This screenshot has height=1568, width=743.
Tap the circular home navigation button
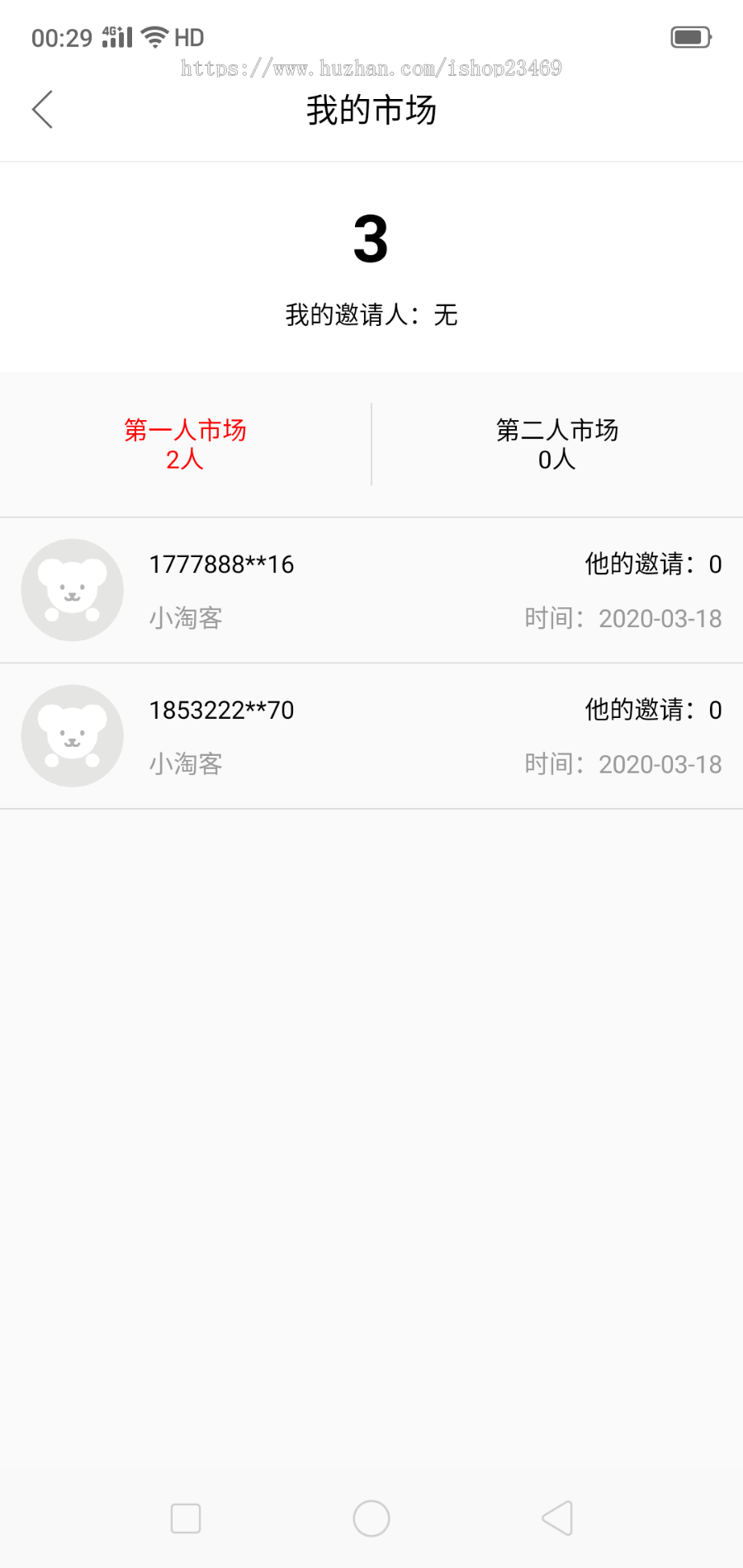(x=371, y=1518)
